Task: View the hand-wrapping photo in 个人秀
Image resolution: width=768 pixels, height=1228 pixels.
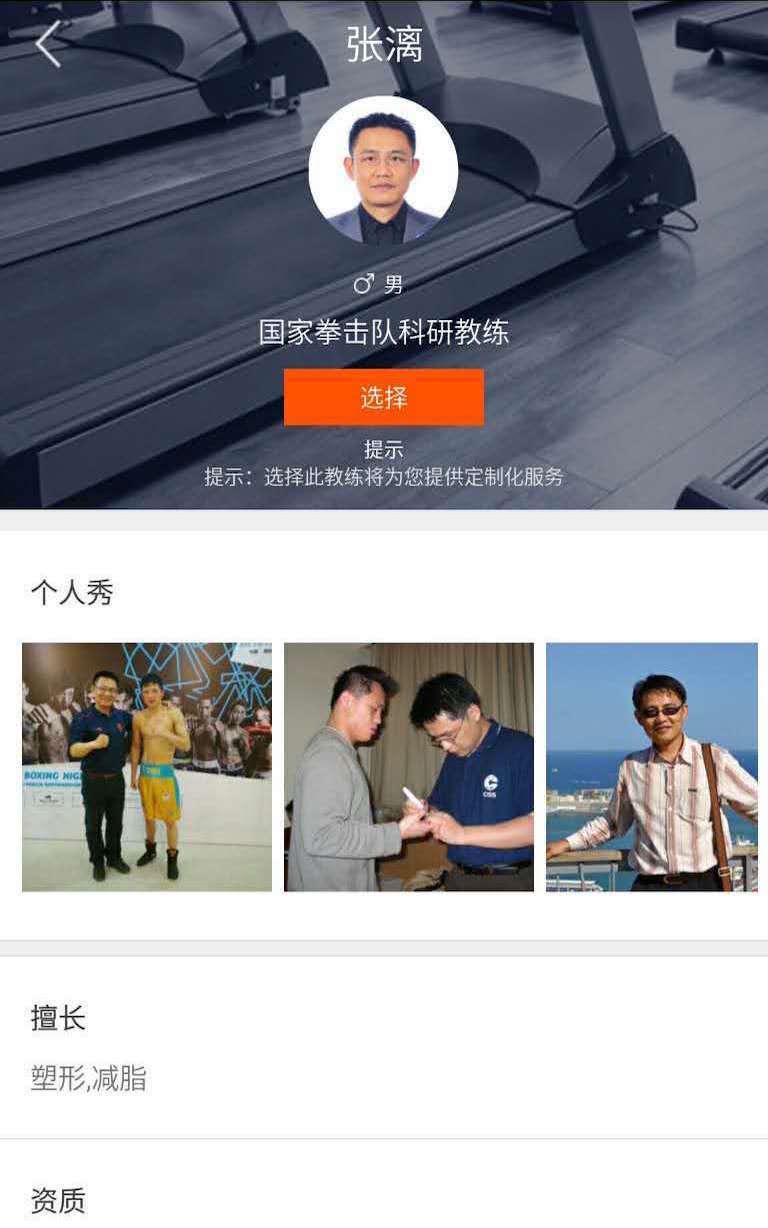Action: coord(408,766)
